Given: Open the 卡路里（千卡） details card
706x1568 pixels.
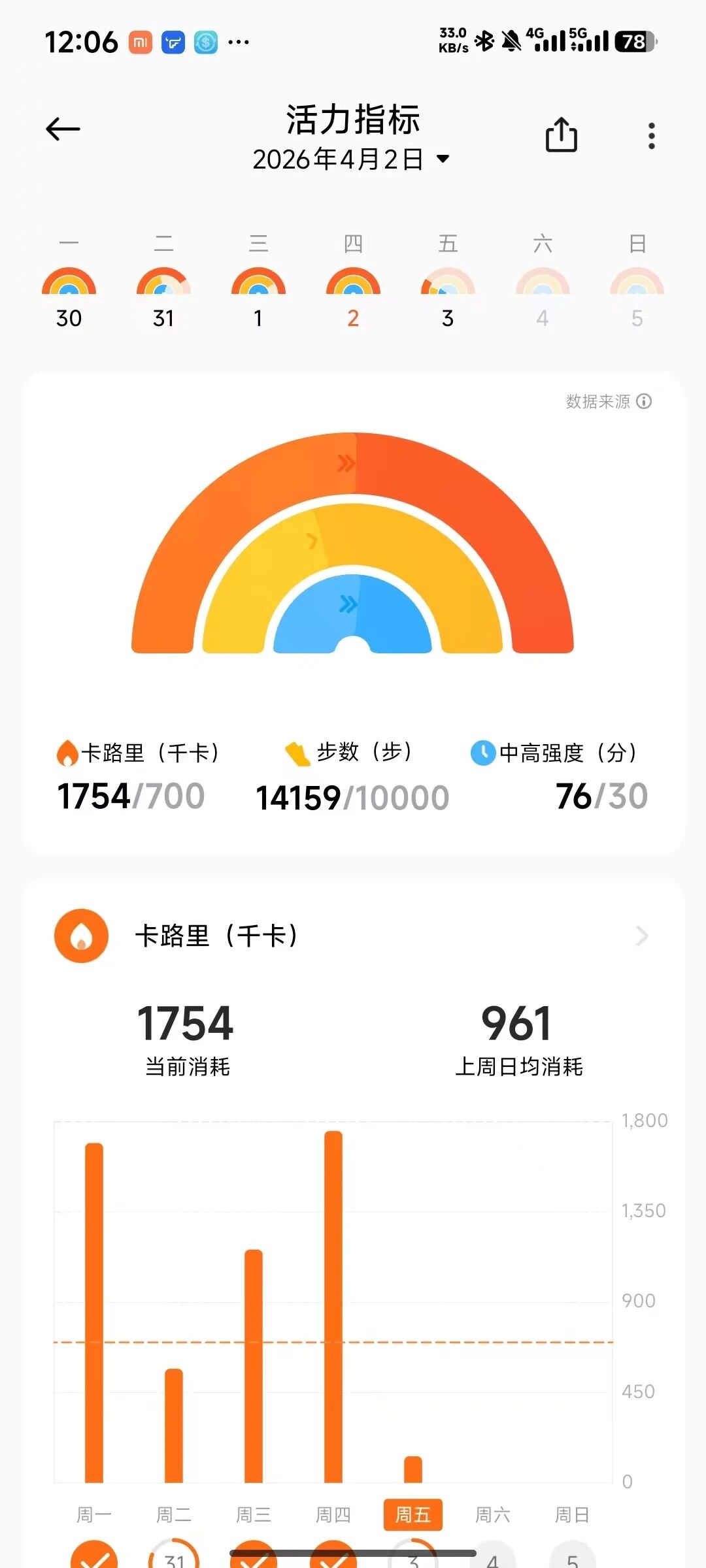Looking at the screenshot, I should tap(353, 936).
